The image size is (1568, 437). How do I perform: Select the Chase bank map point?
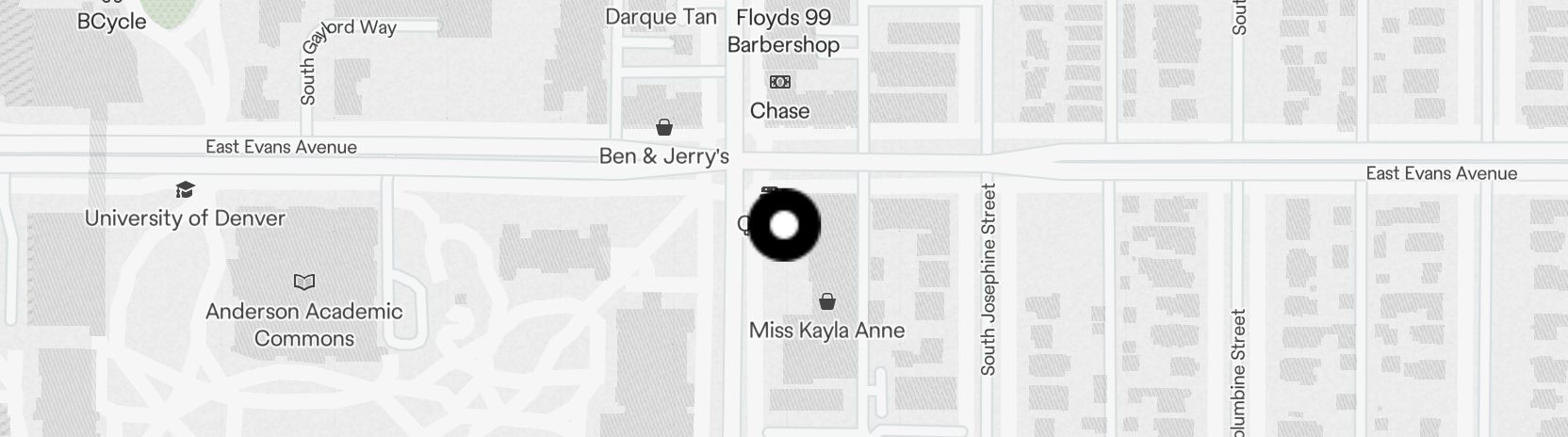[780, 83]
